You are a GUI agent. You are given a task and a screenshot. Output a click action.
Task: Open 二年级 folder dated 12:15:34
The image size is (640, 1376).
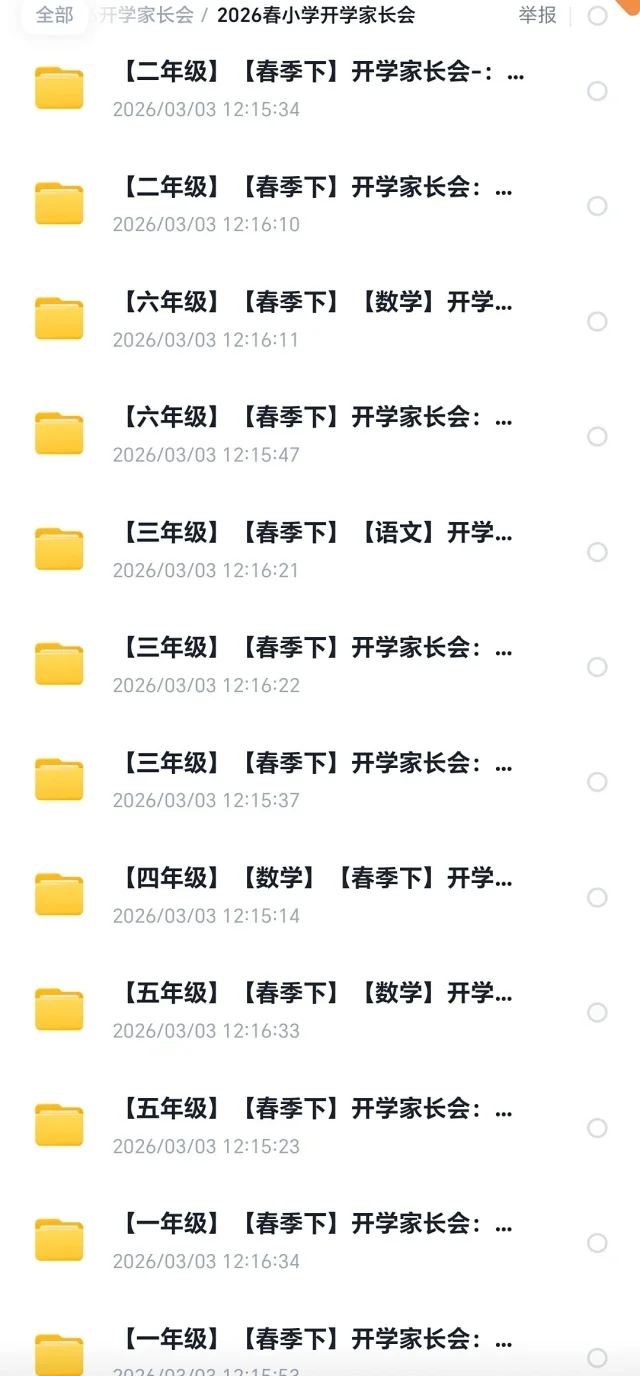pos(320,73)
